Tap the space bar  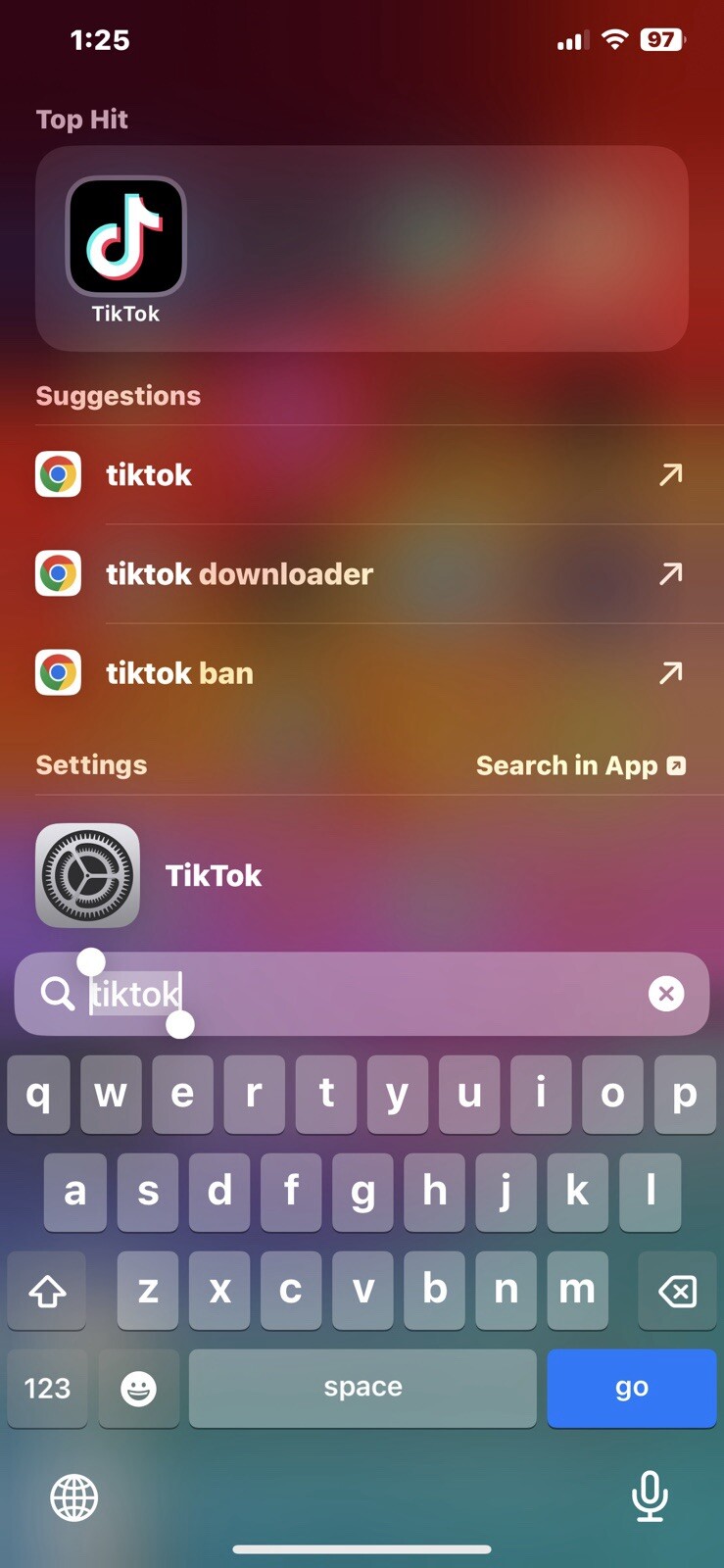point(362,1388)
